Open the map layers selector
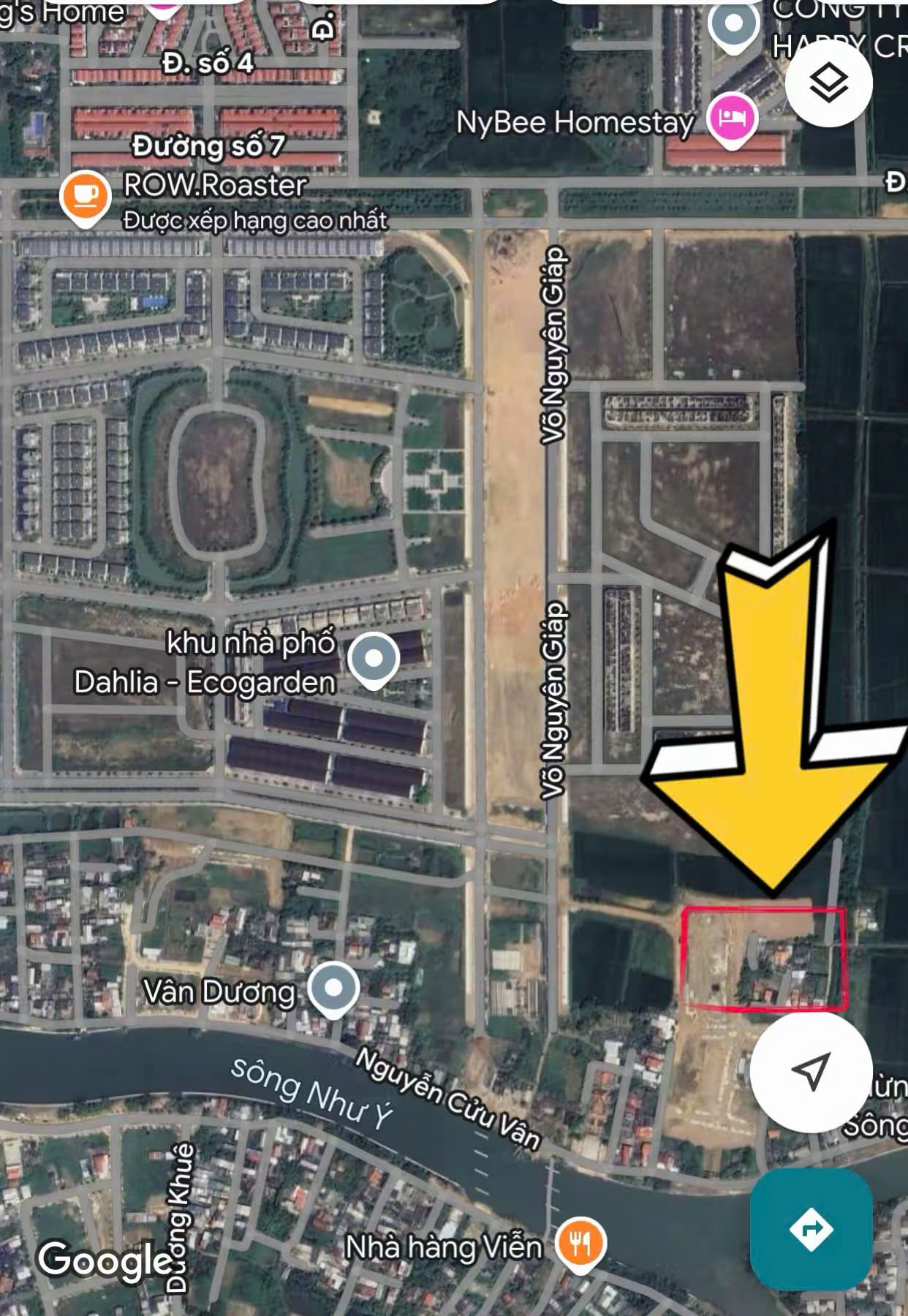Image resolution: width=908 pixels, height=1316 pixels. coord(828,83)
